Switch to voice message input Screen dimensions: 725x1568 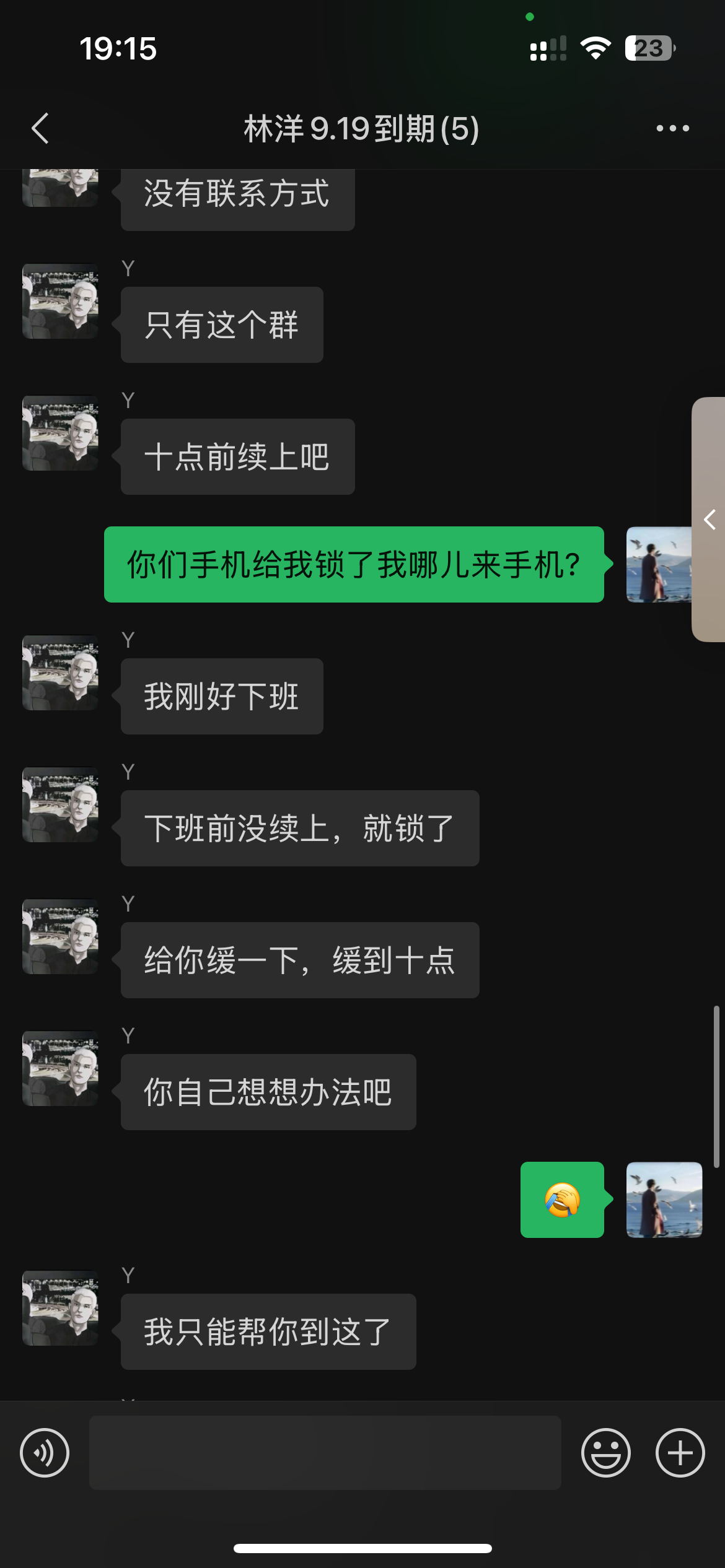tap(45, 1453)
